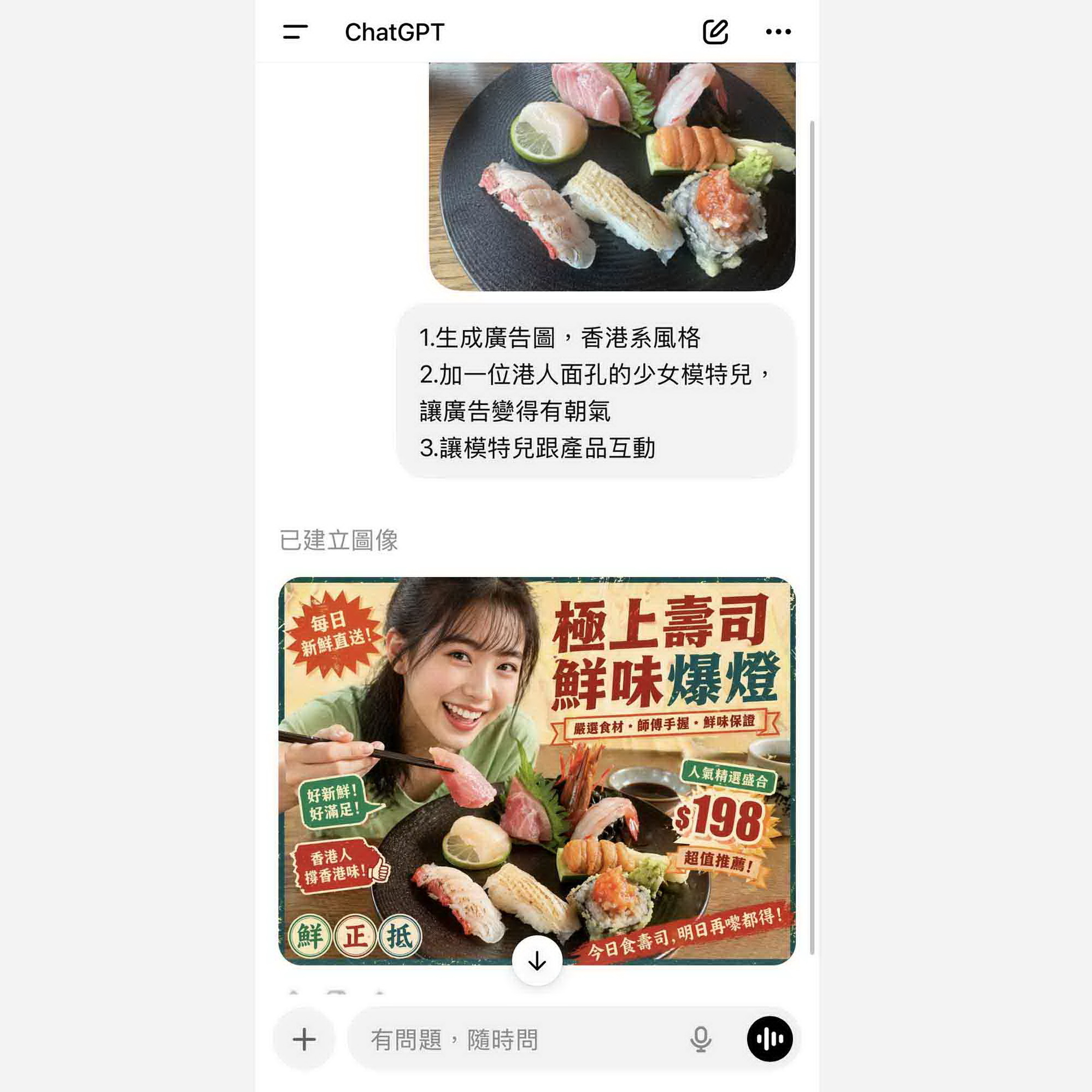The height and width of the screenshot is (1092, 1092).
Task: Start a new chat with compose icon
Action: click(x=715, y=32)
